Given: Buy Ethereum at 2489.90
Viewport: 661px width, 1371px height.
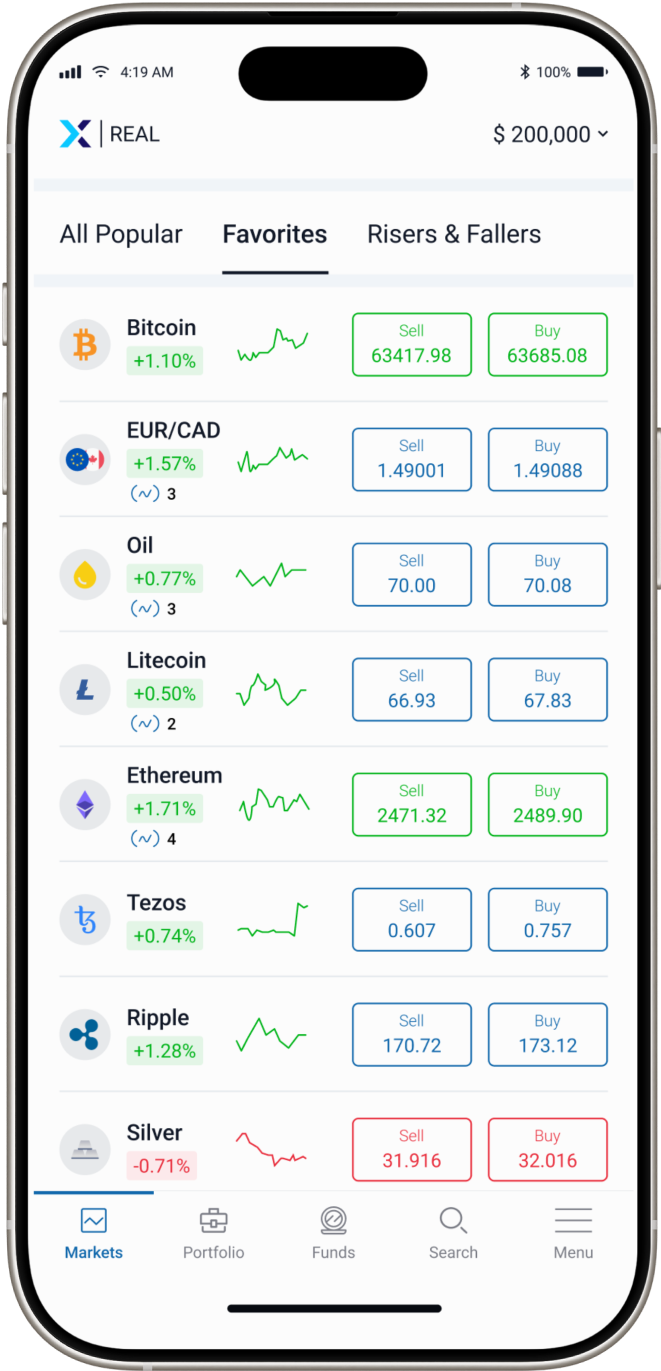Looking at the screenshot, I should (547, 804).
